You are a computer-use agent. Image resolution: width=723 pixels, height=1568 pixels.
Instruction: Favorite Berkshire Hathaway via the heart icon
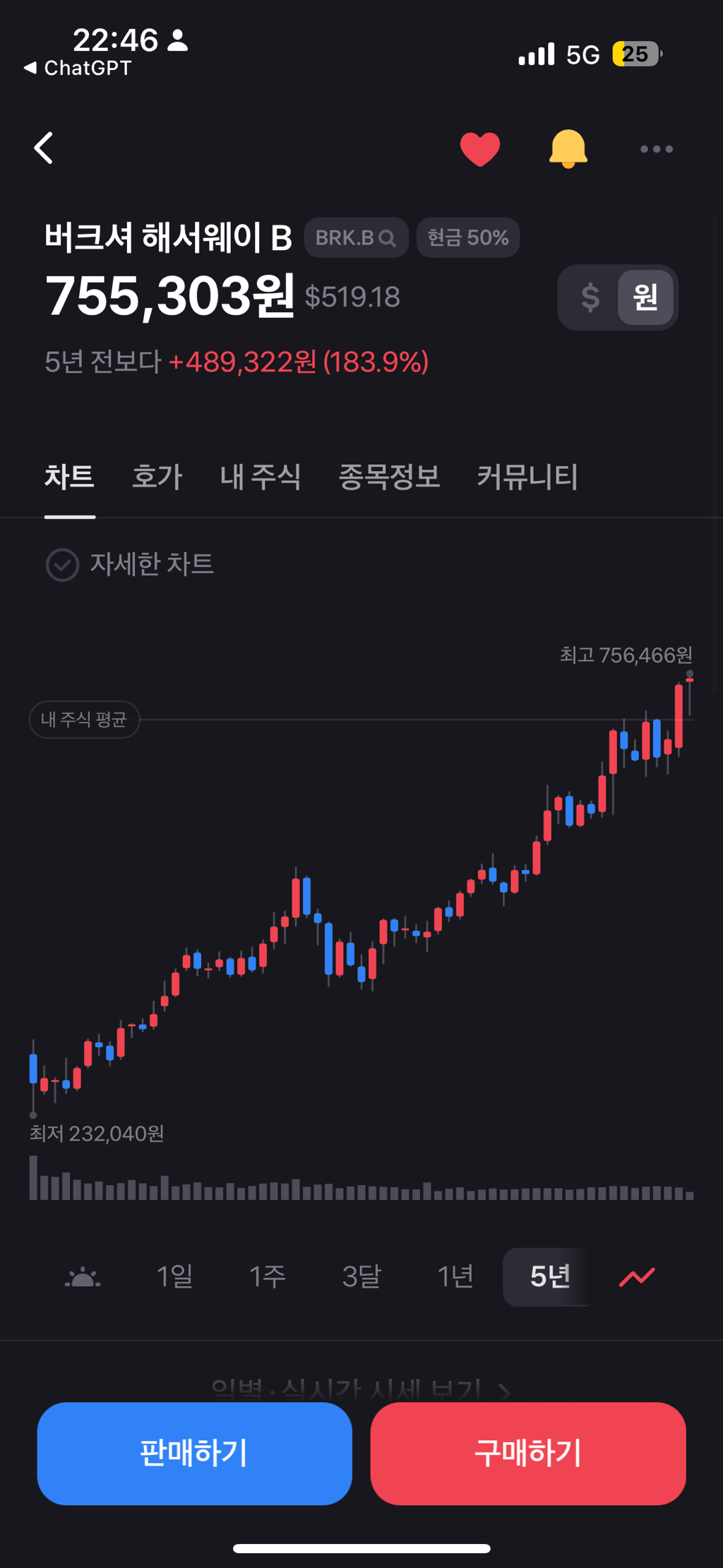(x=481, y=148)
